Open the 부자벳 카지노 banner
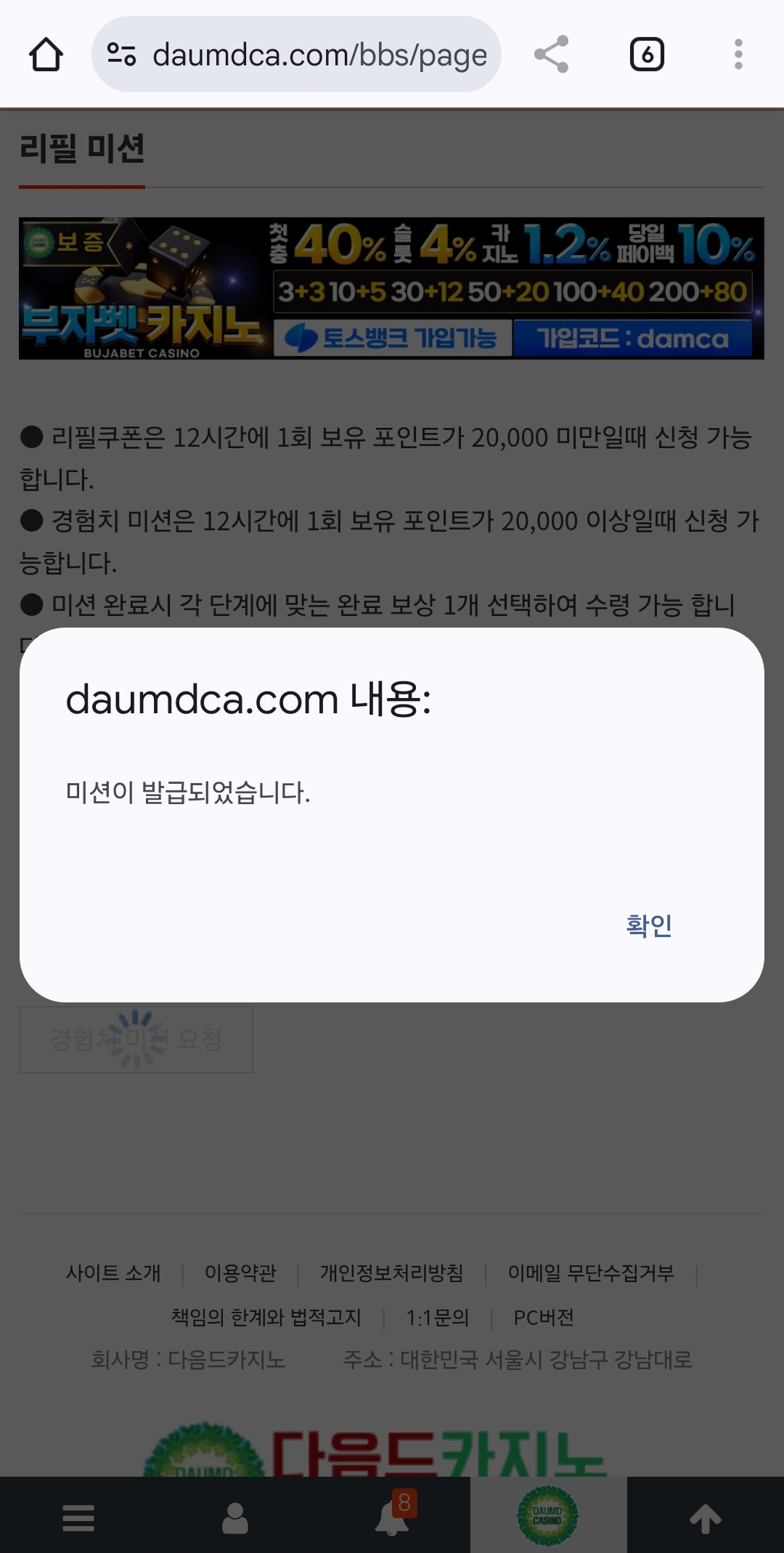 coord(391,288)
